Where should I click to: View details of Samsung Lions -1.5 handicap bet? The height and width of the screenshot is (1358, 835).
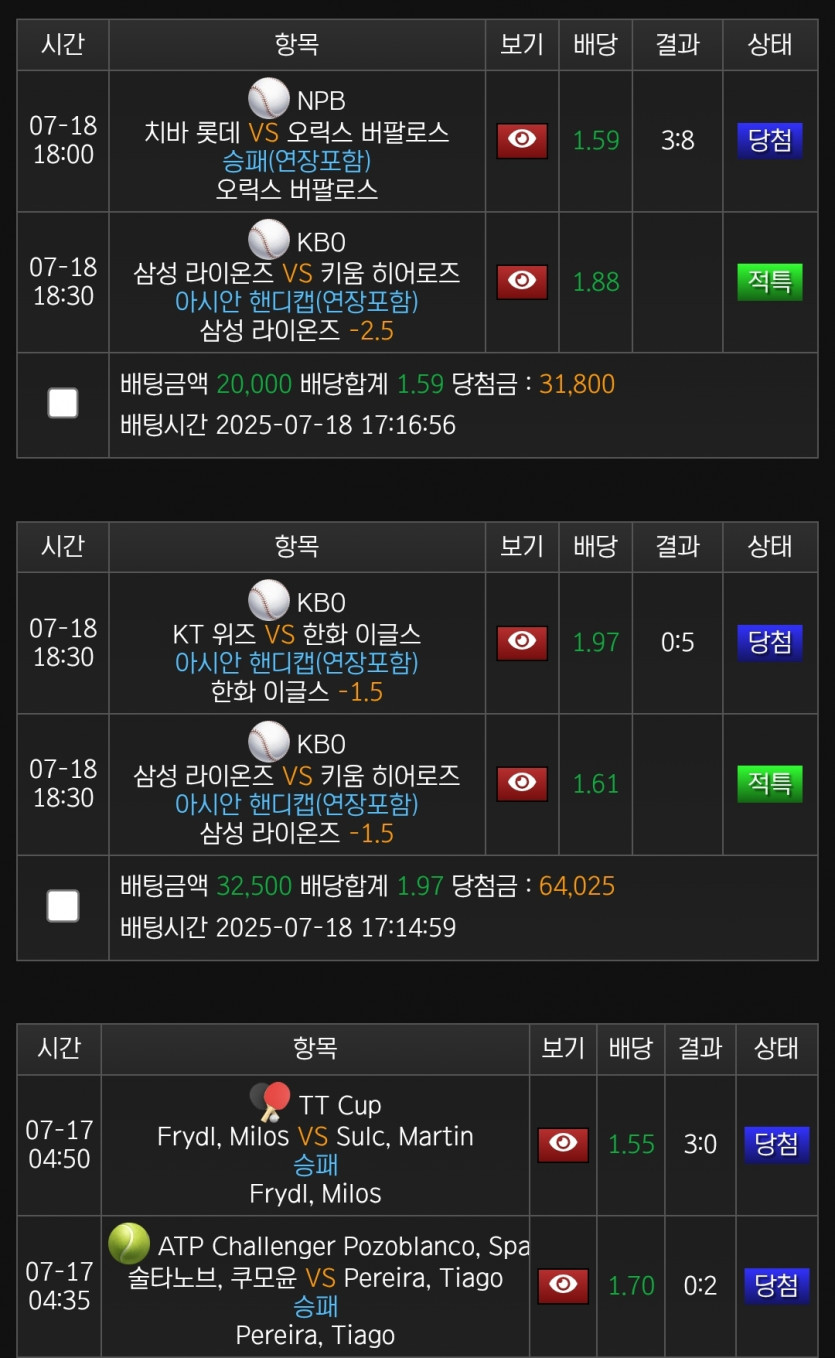coord(522,784)
